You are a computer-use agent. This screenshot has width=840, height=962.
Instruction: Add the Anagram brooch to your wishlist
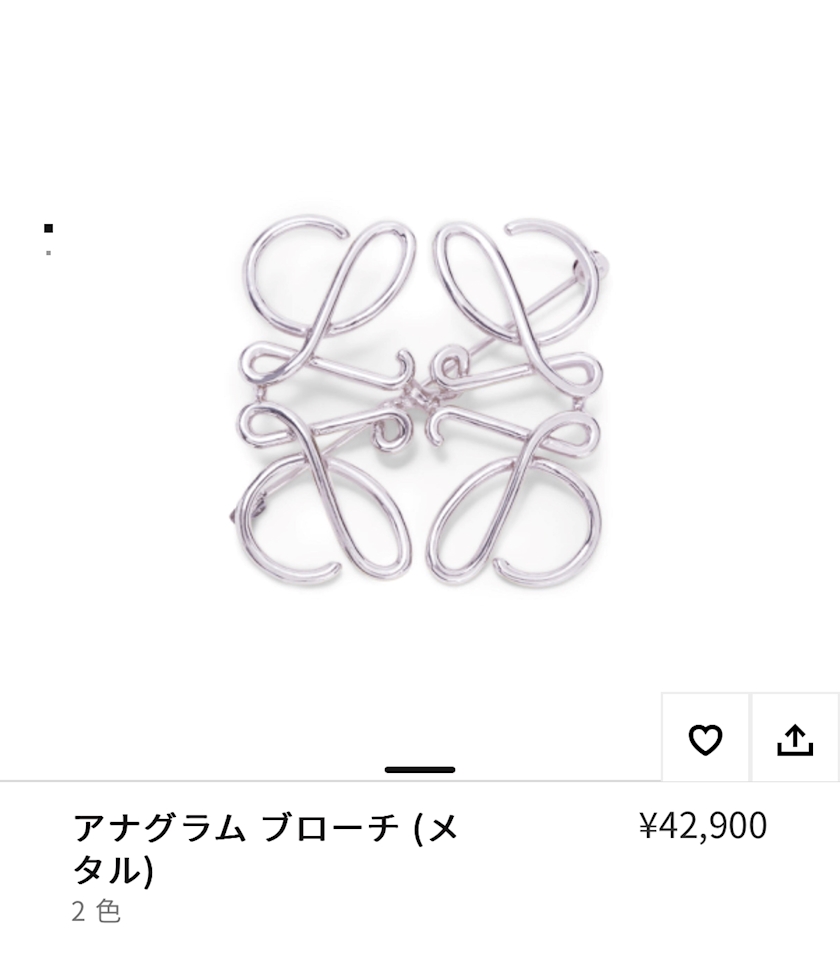(705, 739)
